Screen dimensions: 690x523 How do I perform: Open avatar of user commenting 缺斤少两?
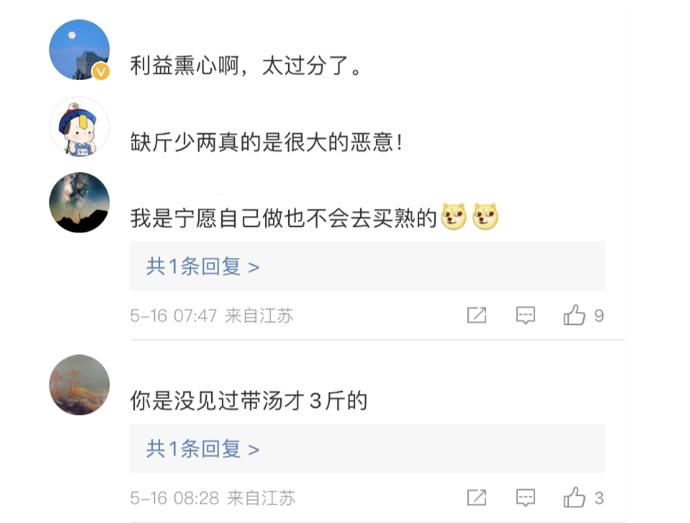79,127
